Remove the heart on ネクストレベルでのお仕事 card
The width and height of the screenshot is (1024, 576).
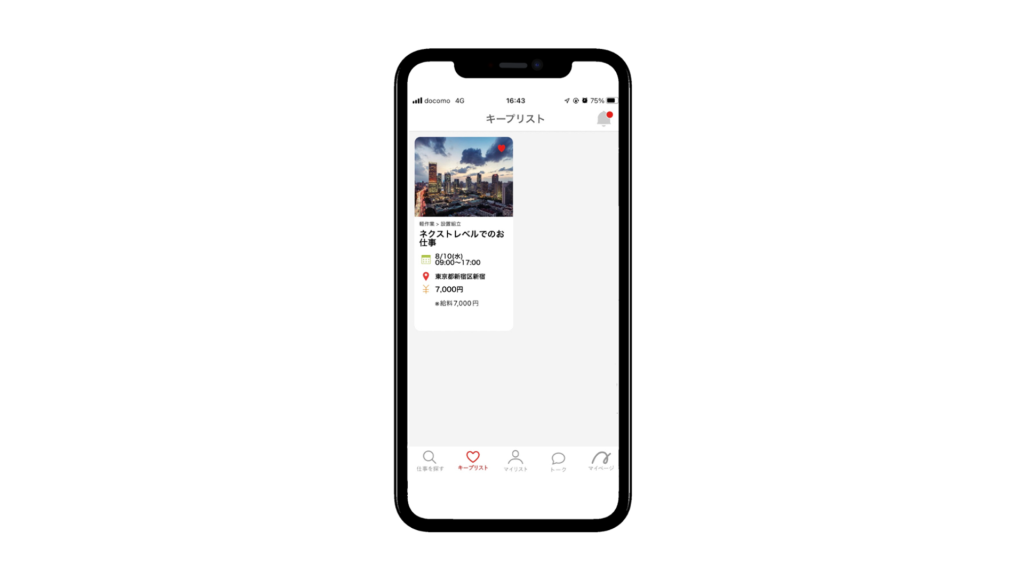click(x=502, y=149)
